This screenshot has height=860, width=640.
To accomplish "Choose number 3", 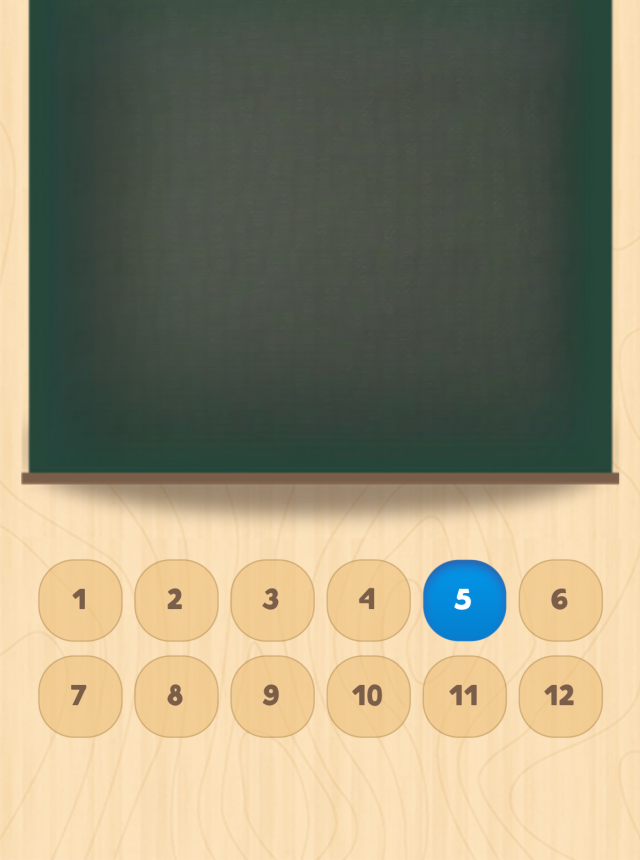I will pyautogui.click(x=272, y=600).
